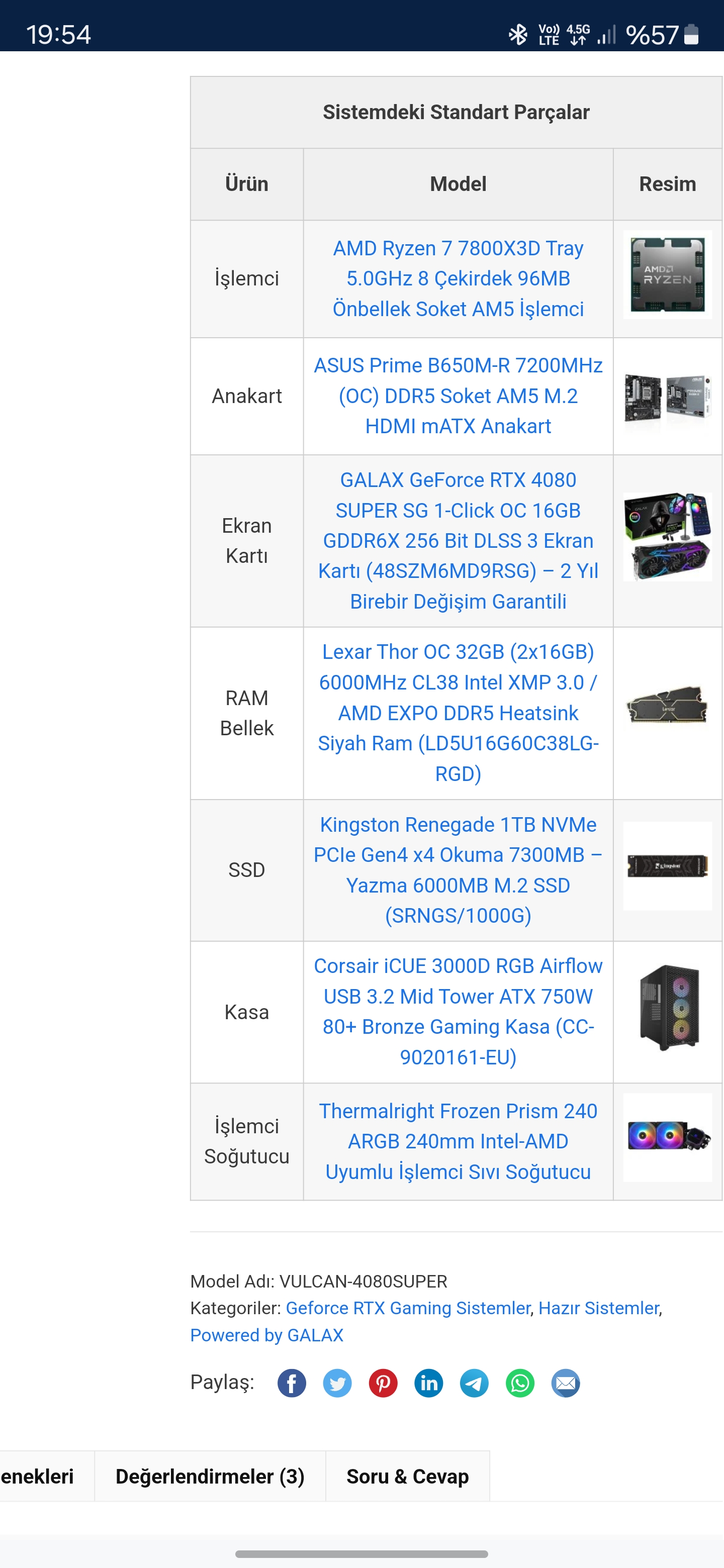Share this product via Telegram
Screen dimensions: 724x1568
tap(474, 1383)
